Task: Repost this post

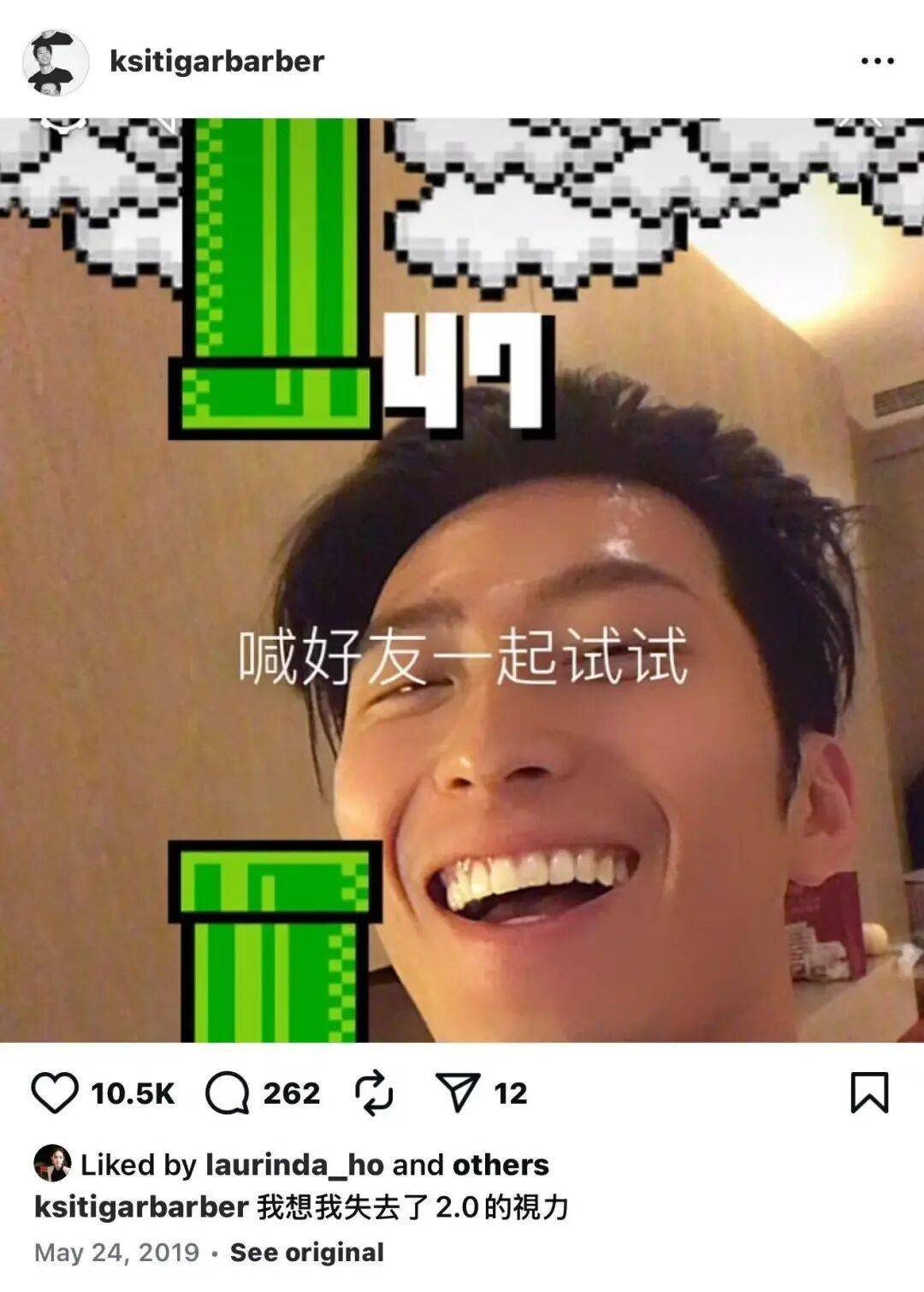Action: (374, 1093)
